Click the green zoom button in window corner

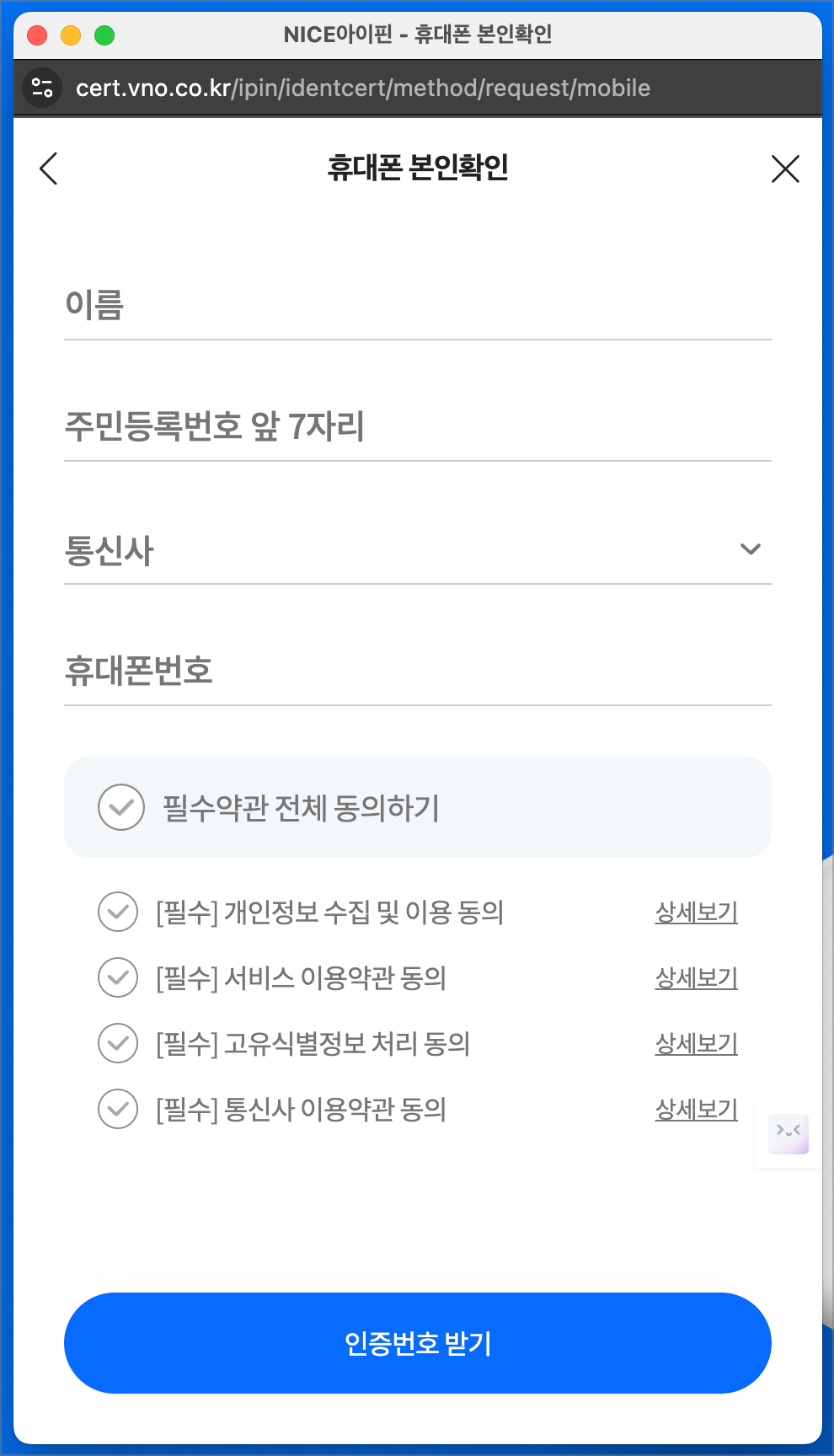[103, 35]
